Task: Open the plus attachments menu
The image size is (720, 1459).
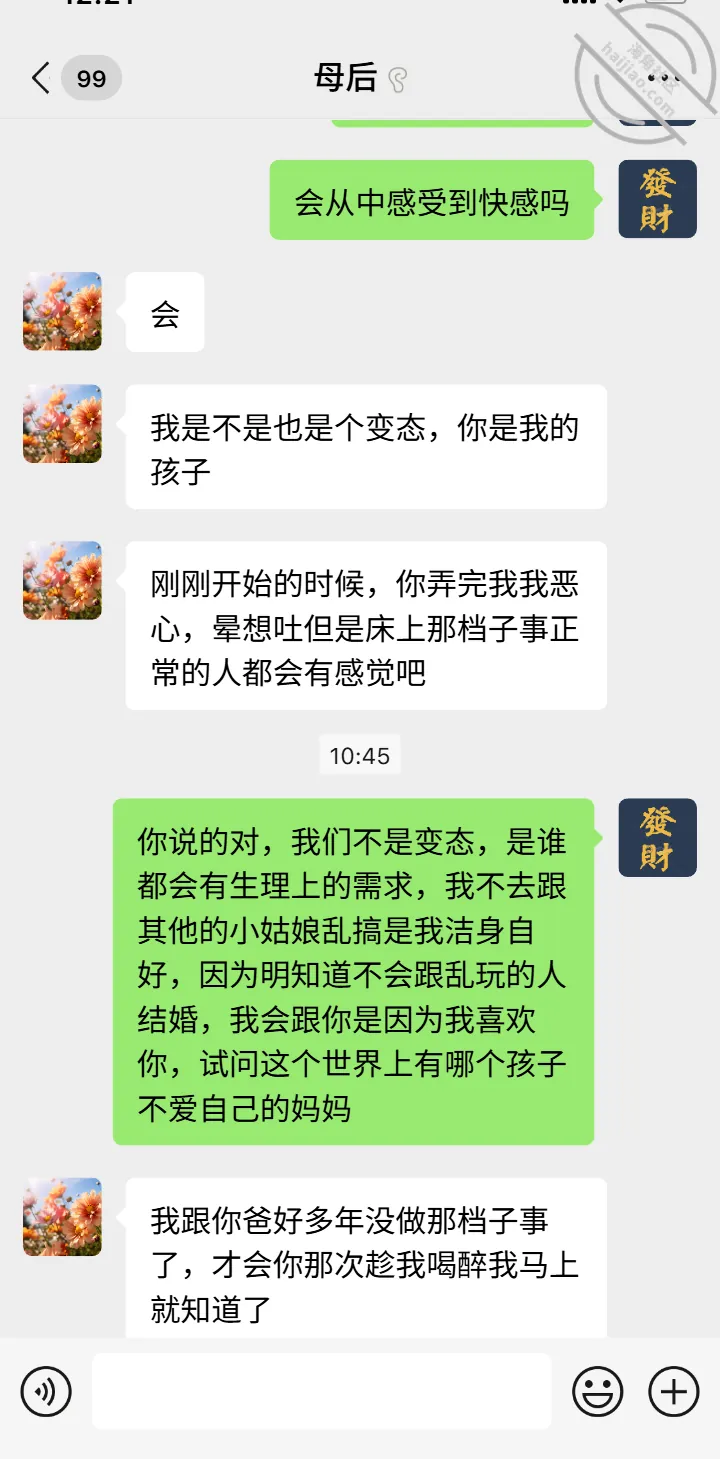Action: point(674,1391)
